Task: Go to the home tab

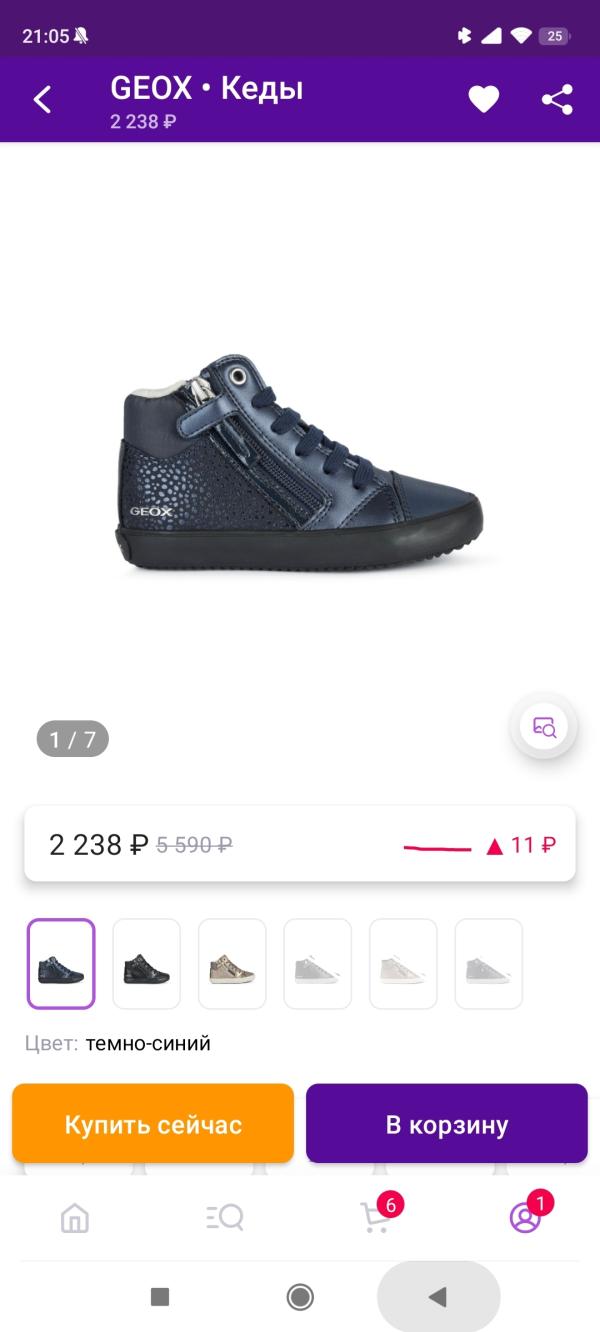Action: click(x=75, y=1217)
